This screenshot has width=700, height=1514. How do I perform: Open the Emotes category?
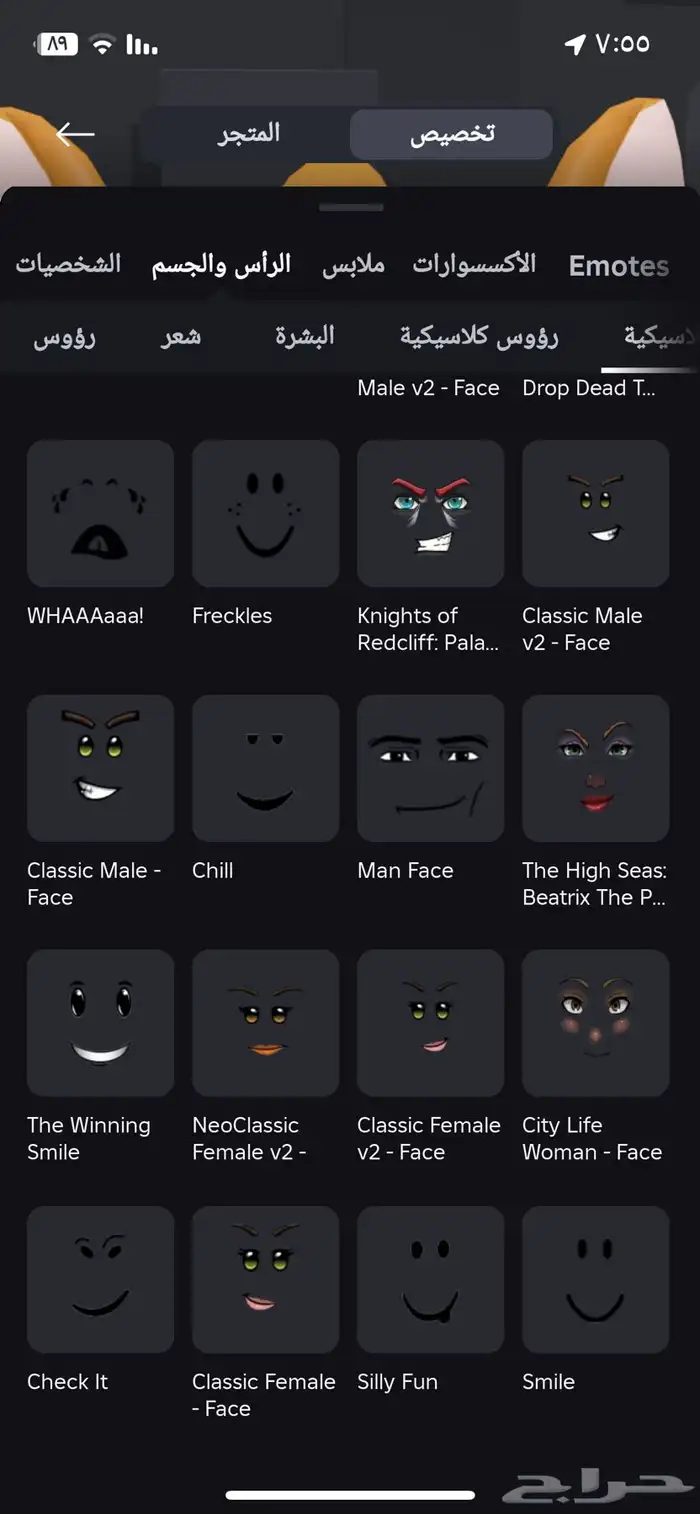[618, 265]
